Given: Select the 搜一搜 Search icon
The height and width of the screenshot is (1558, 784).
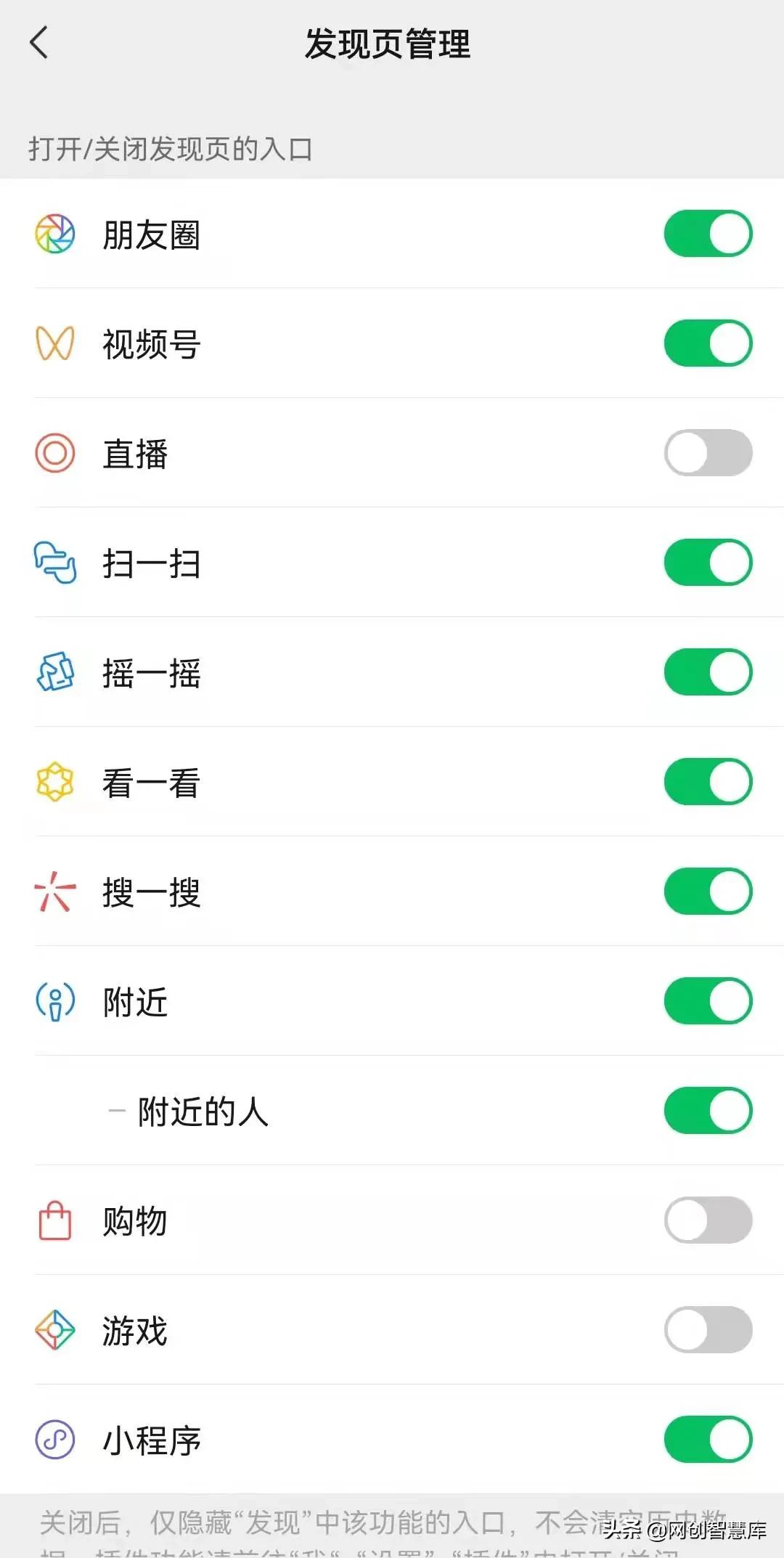Looking at the screenshot, I should [54, 893].
